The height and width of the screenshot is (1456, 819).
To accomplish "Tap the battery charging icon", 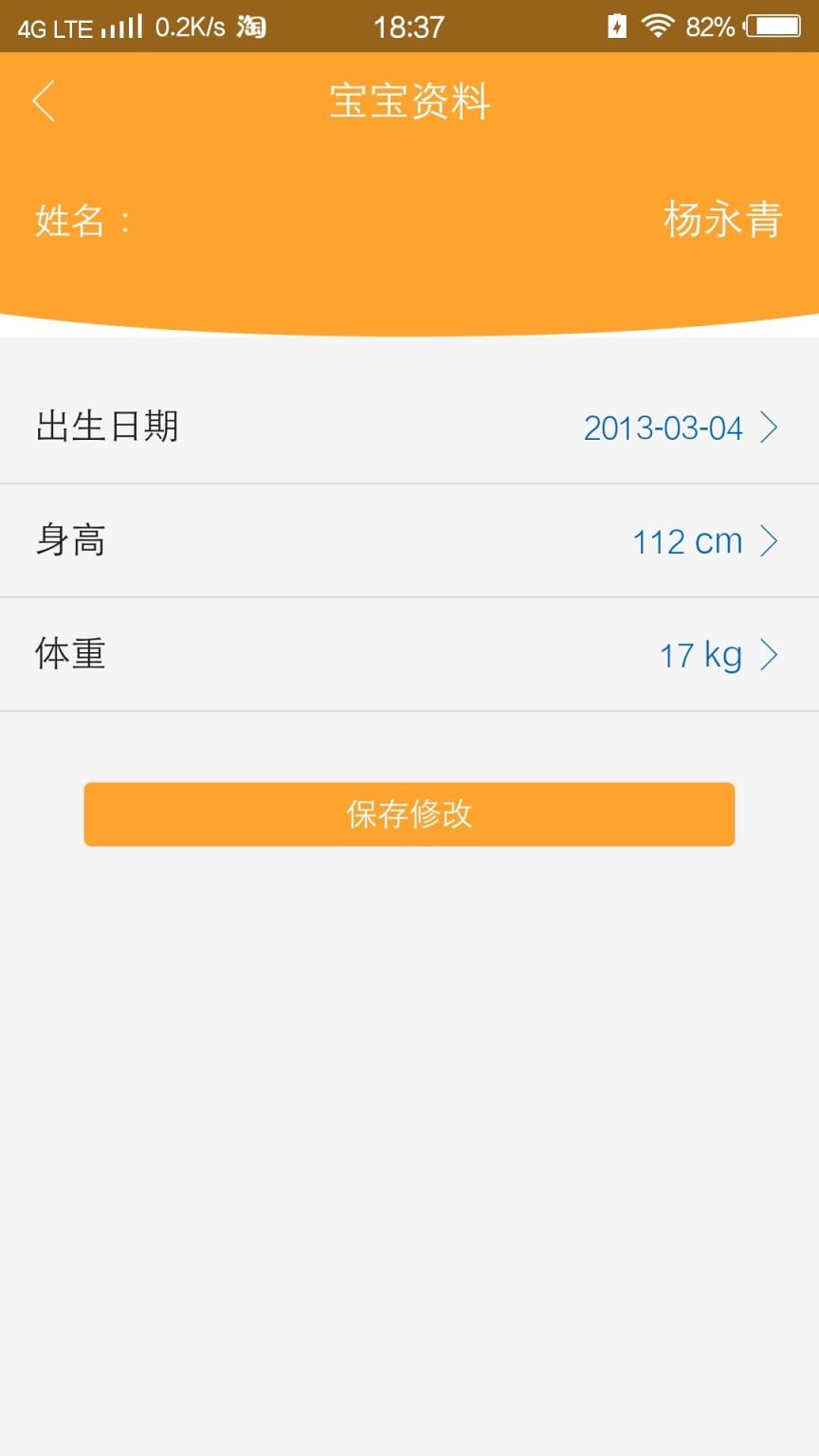I will [615, 26].
